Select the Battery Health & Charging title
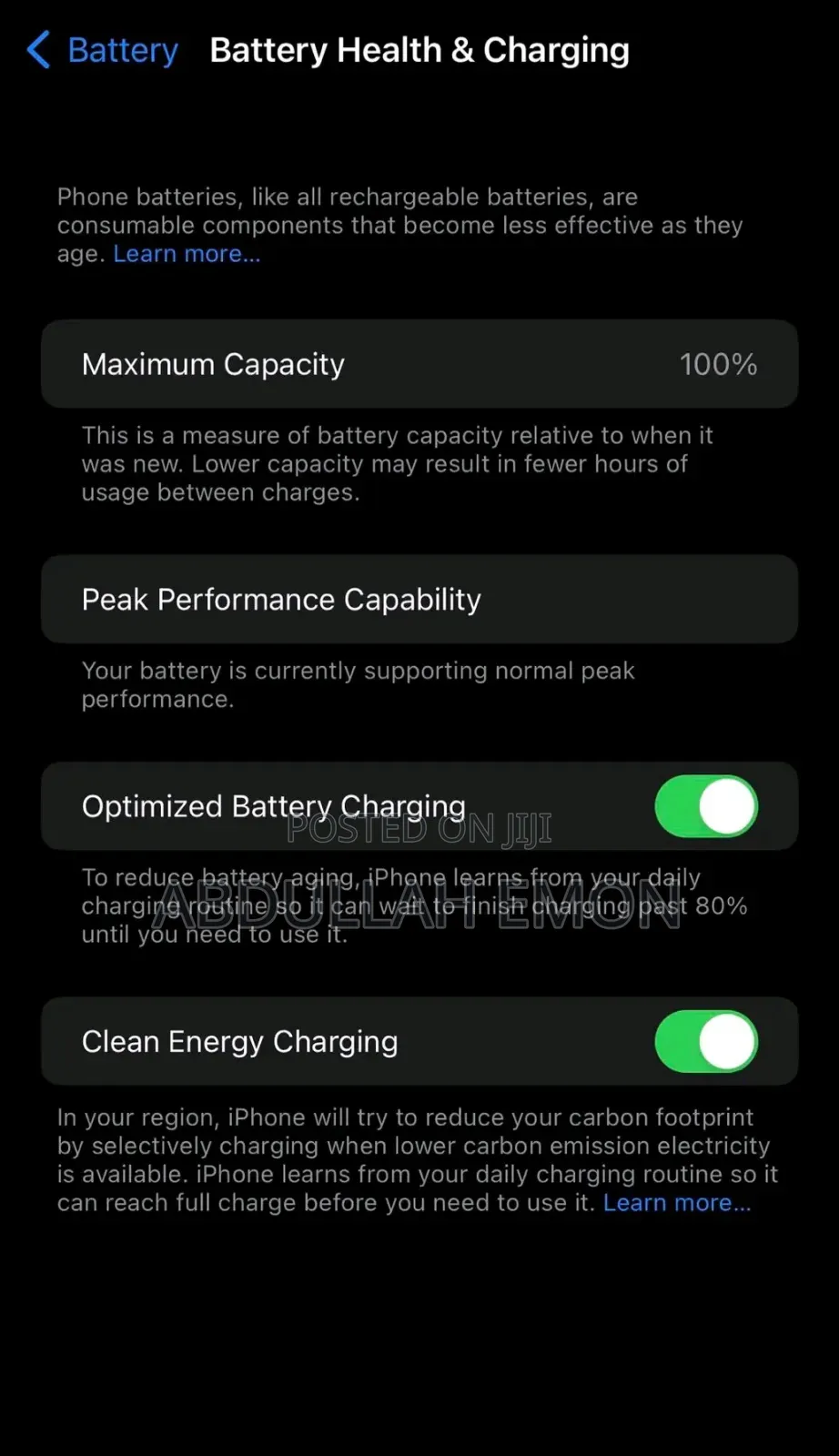The height and width of the screenshot is (1456, 839). coord(419,50)
